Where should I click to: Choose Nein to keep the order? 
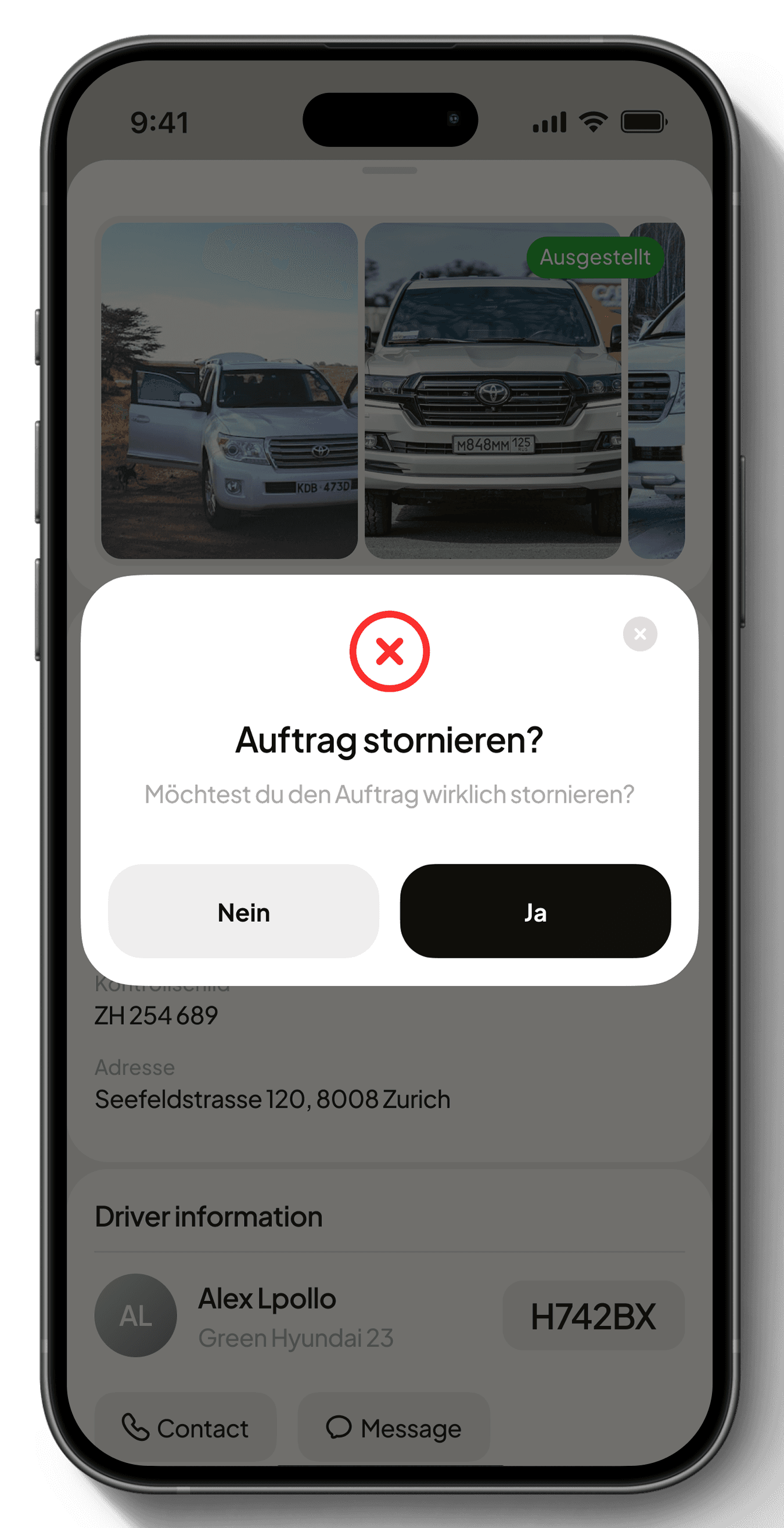243,911
